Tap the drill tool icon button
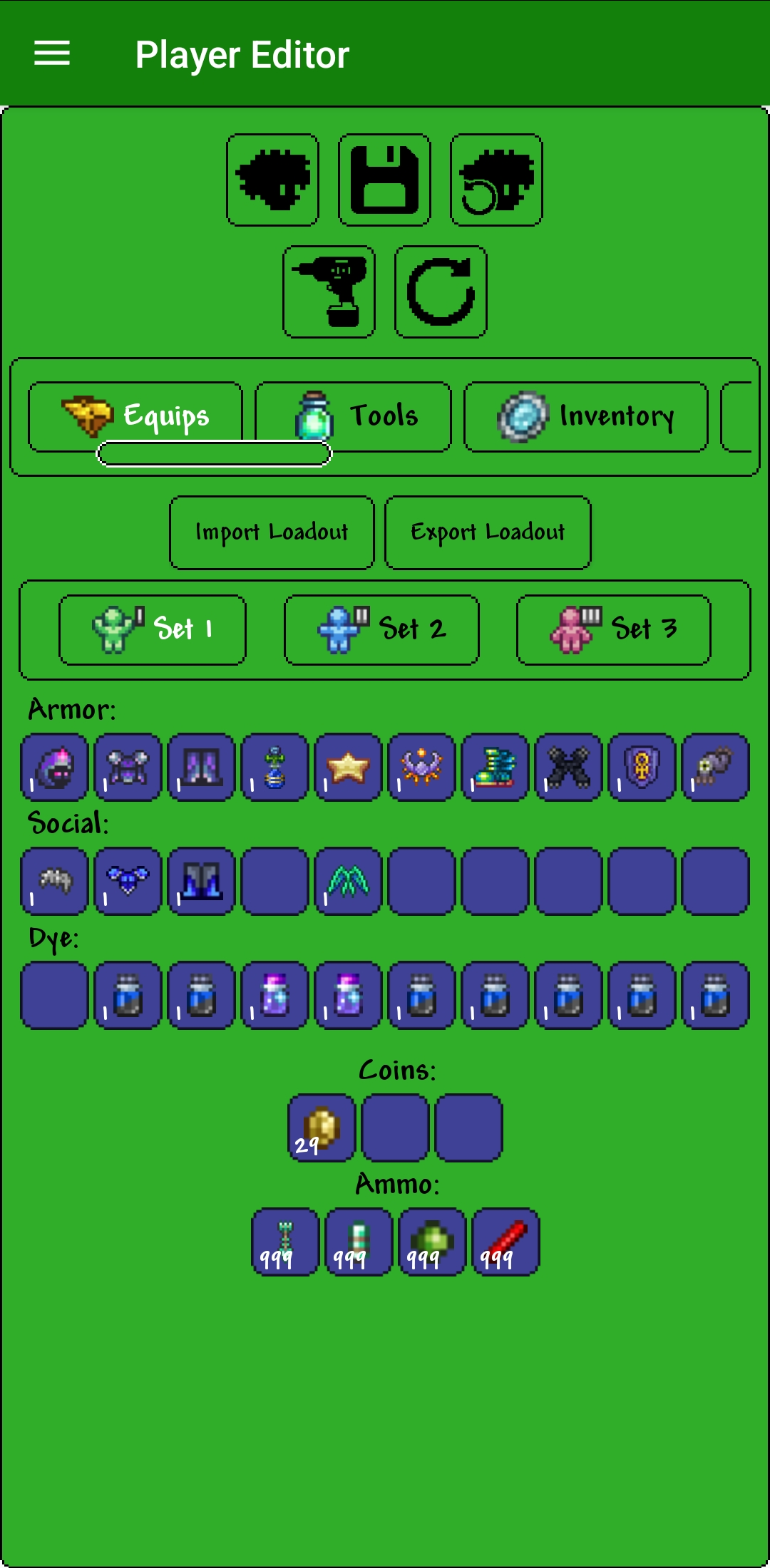This screenshot has width=770, height=1568. click(x=329, y=292)
